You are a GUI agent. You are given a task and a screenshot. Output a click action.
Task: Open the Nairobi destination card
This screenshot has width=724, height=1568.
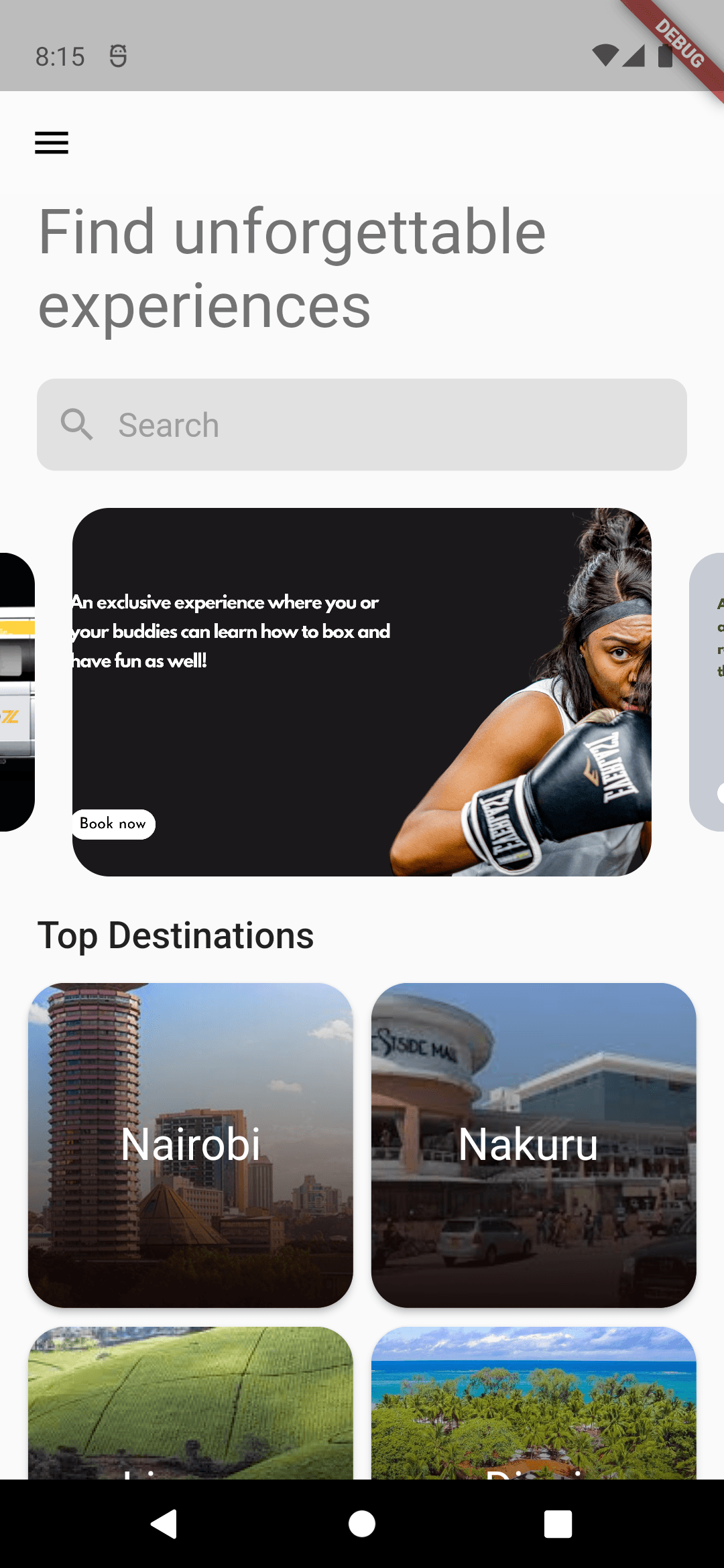(190, 1145)
